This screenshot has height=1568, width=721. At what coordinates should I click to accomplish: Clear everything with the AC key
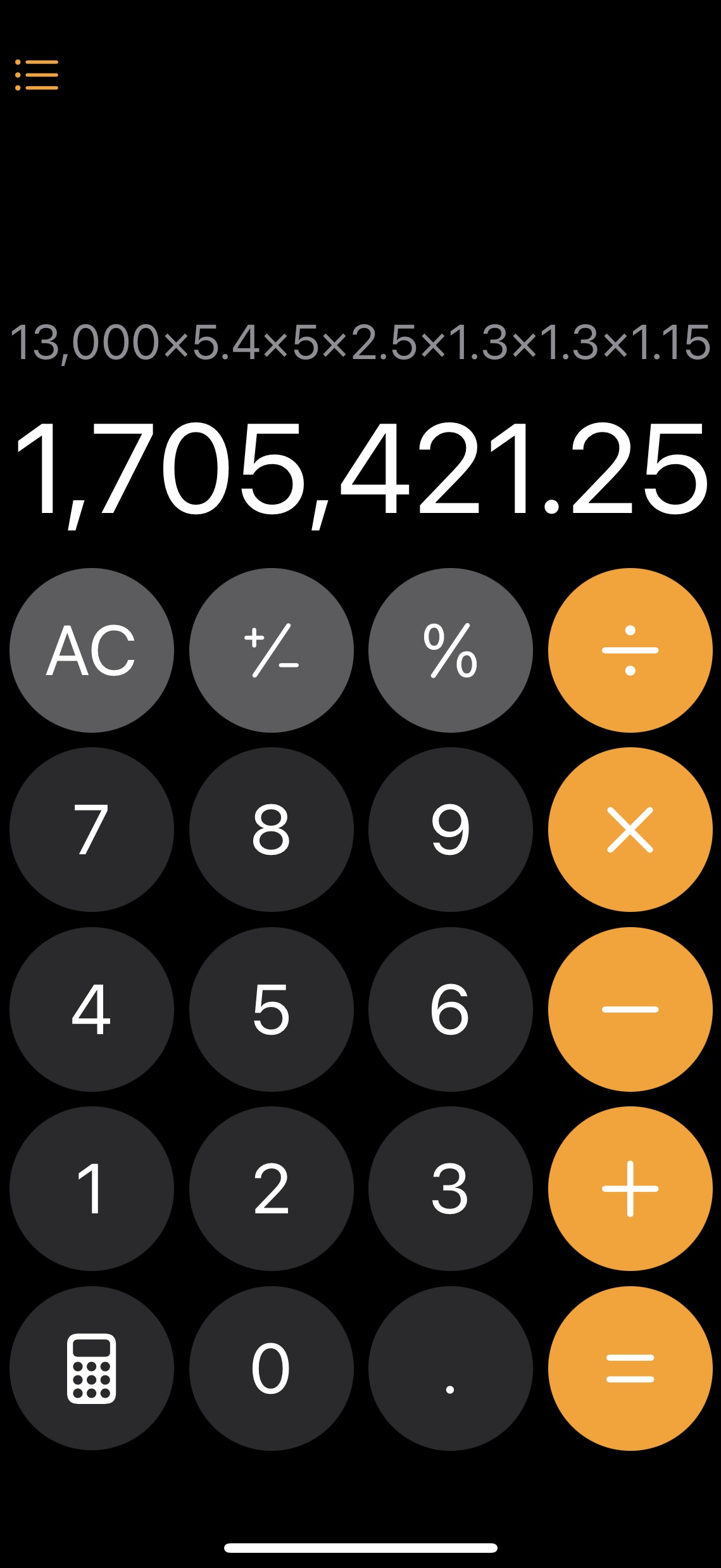92,650
